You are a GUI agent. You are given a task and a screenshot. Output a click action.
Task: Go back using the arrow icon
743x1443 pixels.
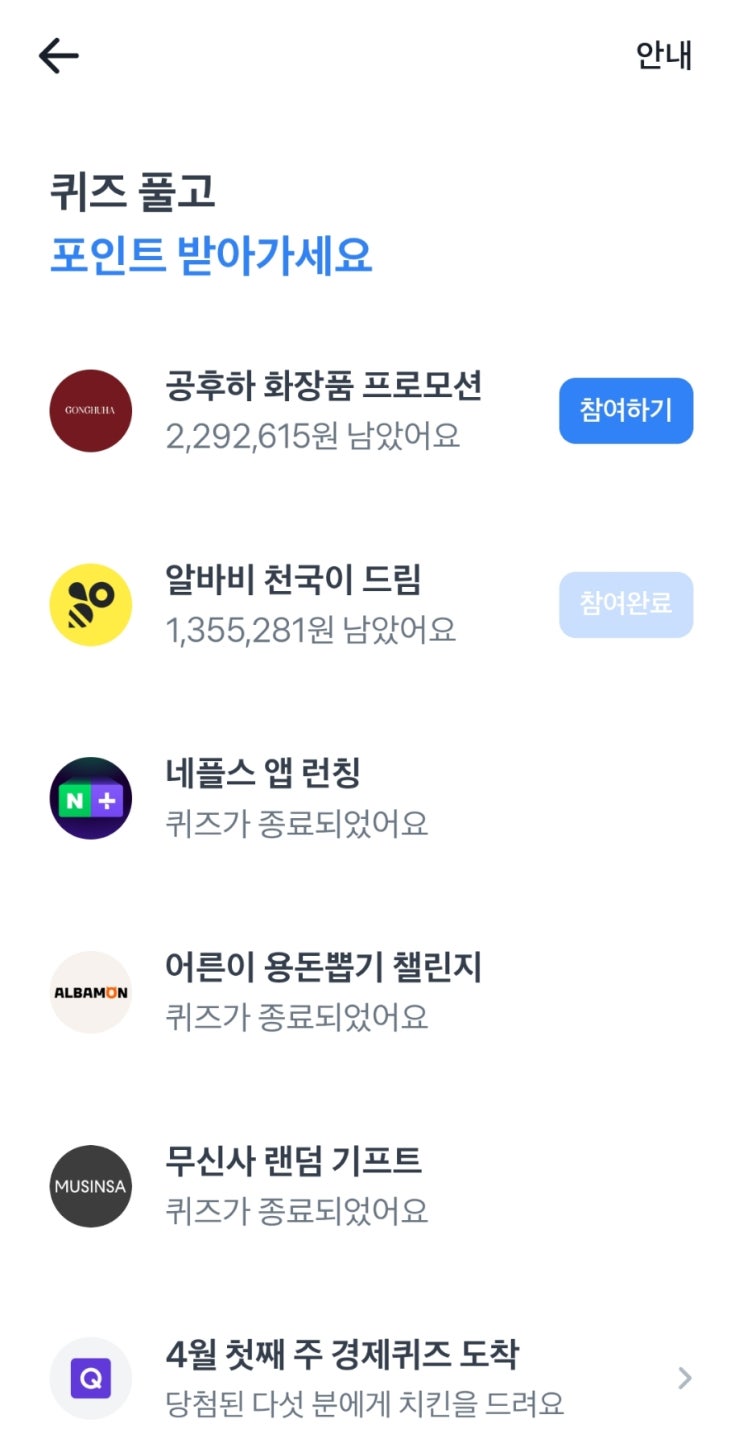point(59,56)
